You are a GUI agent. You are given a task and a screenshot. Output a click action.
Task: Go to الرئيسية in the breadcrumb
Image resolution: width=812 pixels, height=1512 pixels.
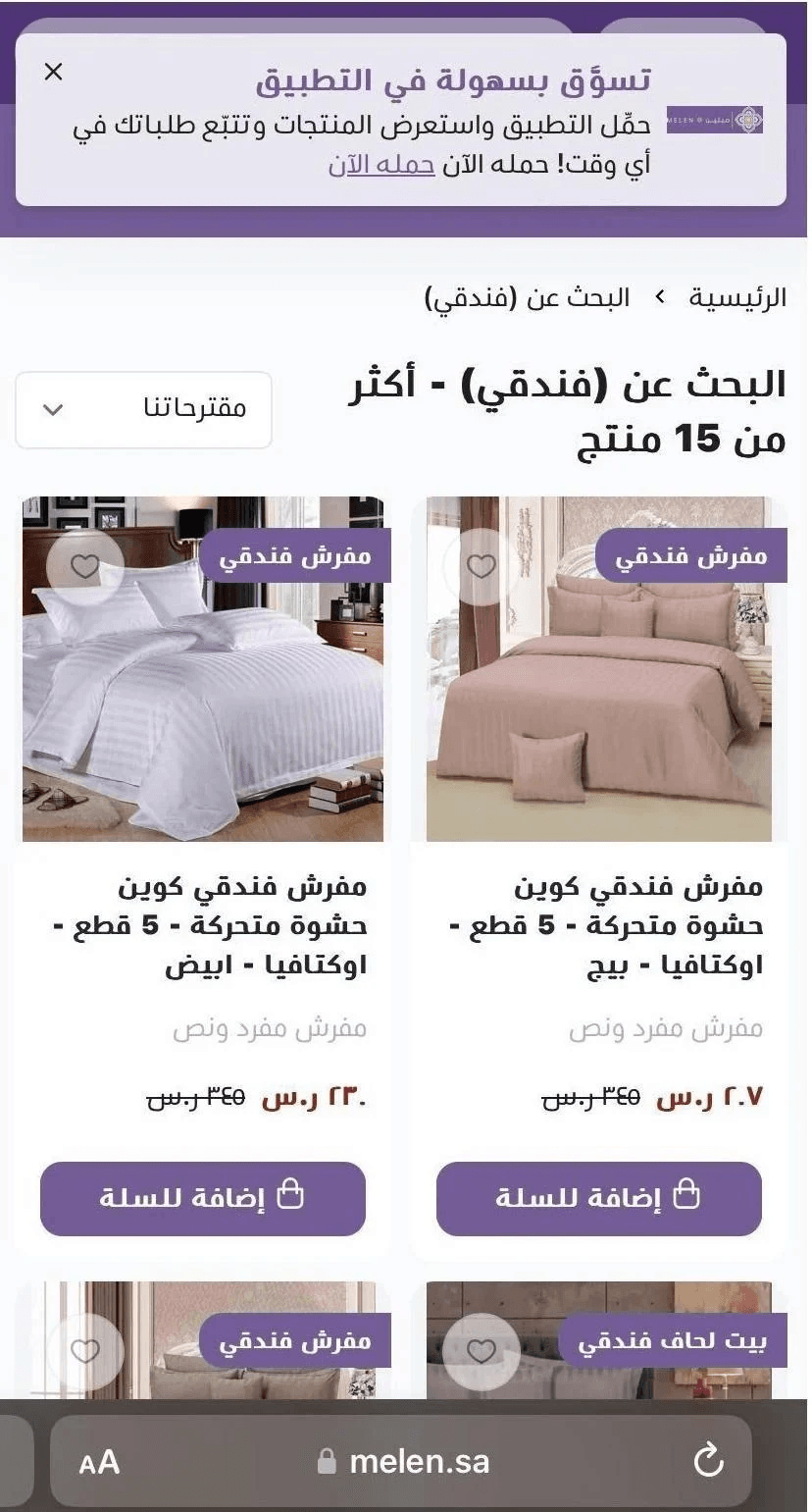(x=737, y=297)
